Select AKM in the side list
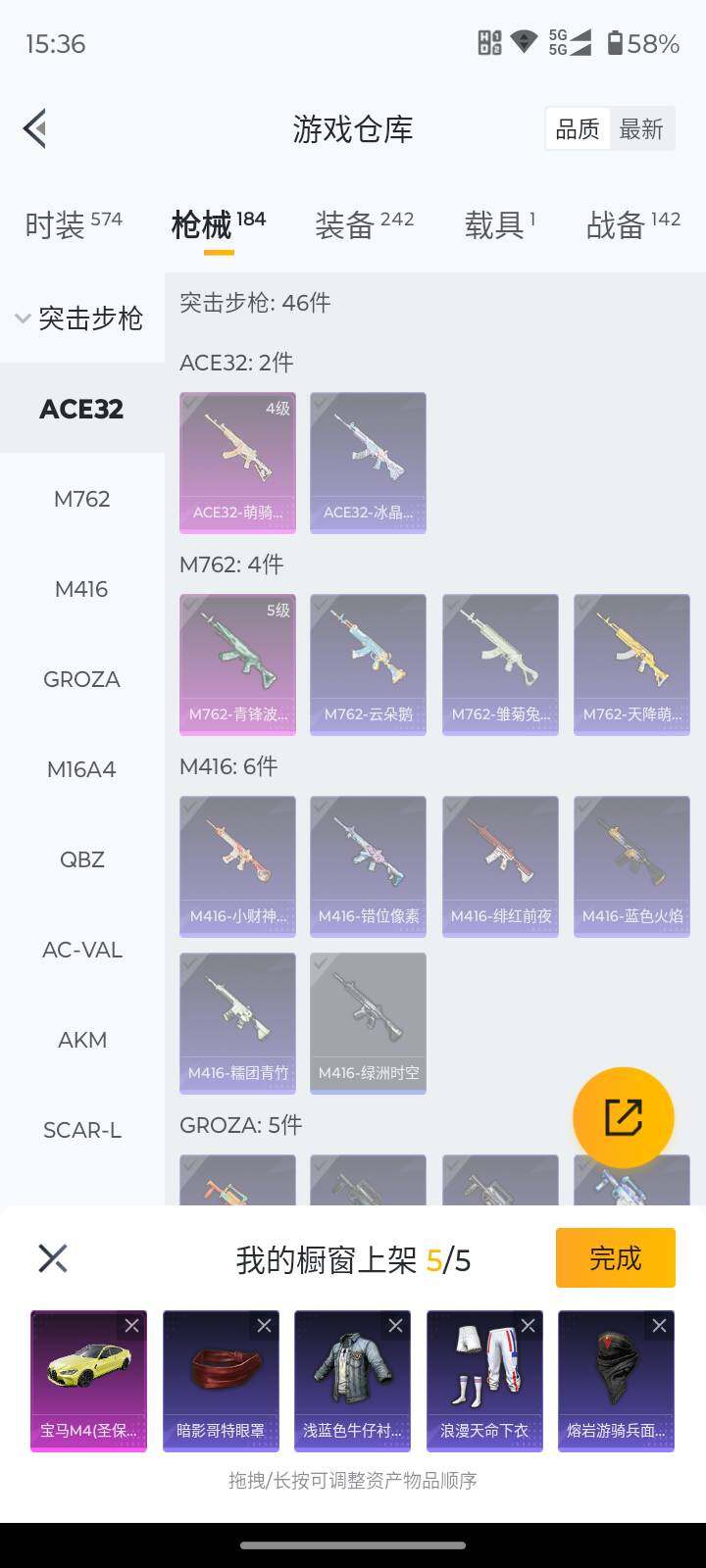This screenshot has width=706, height=1568. click(82, 1040)
